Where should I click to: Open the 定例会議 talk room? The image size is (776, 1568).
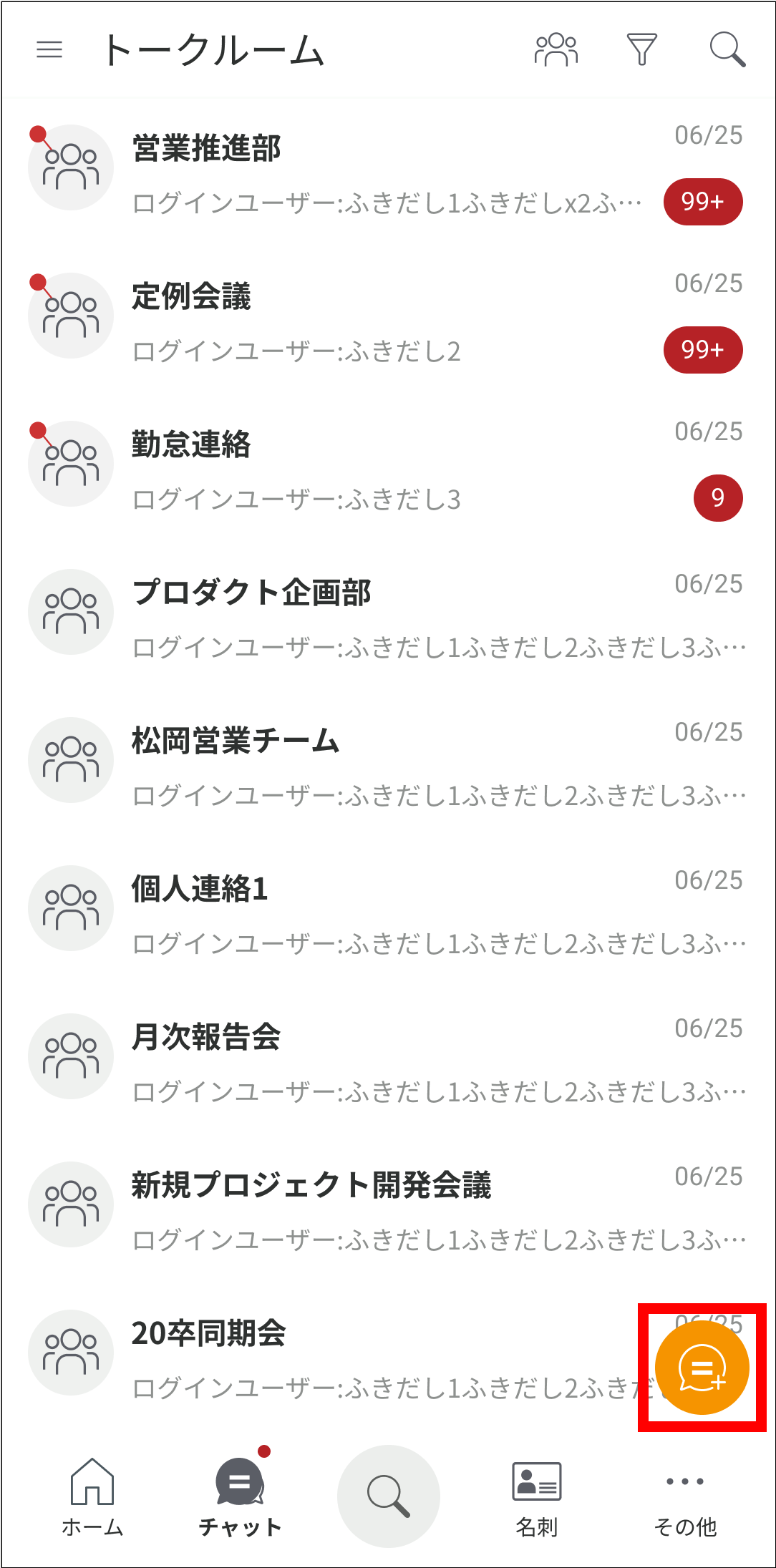click(x=388, y=318)
